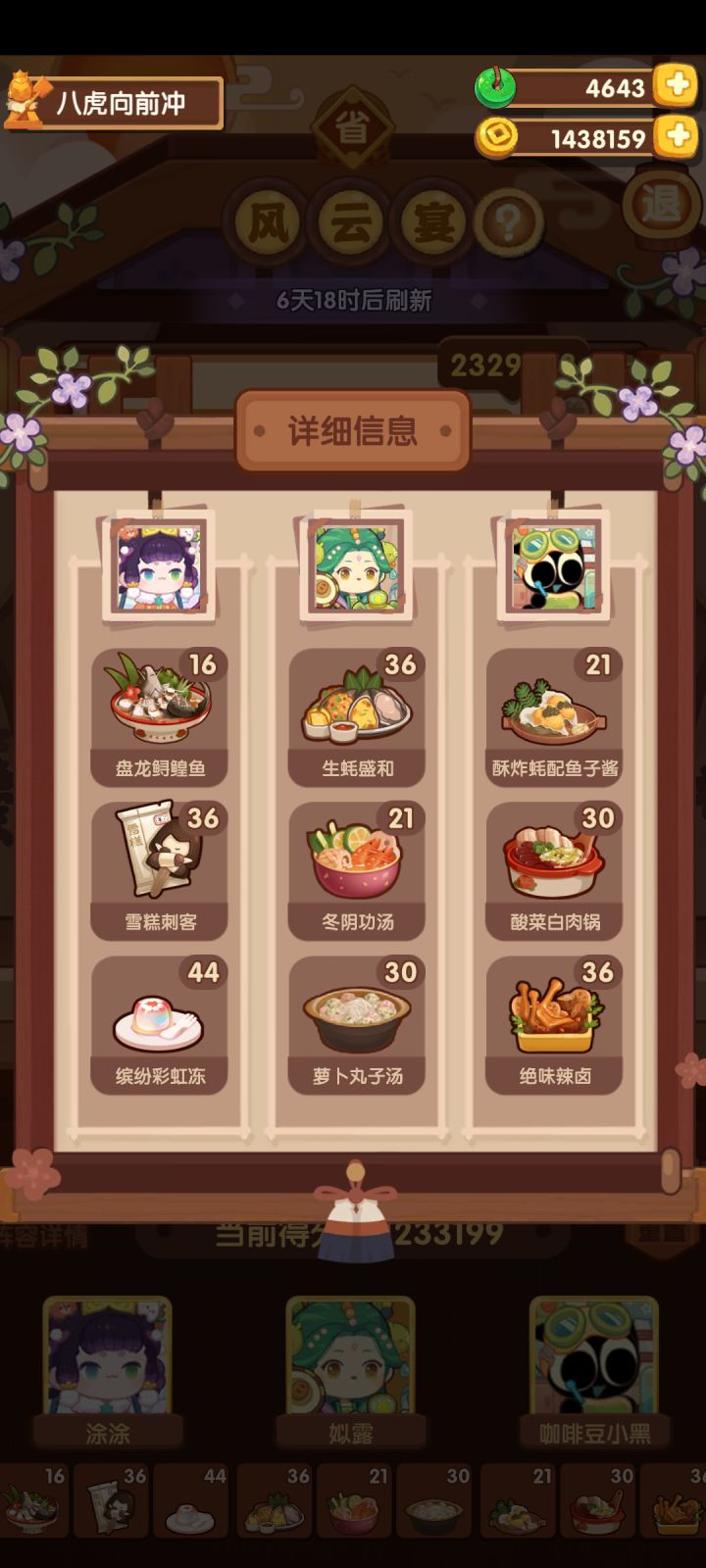706x1568 pixels.
Task: Switch to the 阵容详情 tab
Action: coord(39,1239)
